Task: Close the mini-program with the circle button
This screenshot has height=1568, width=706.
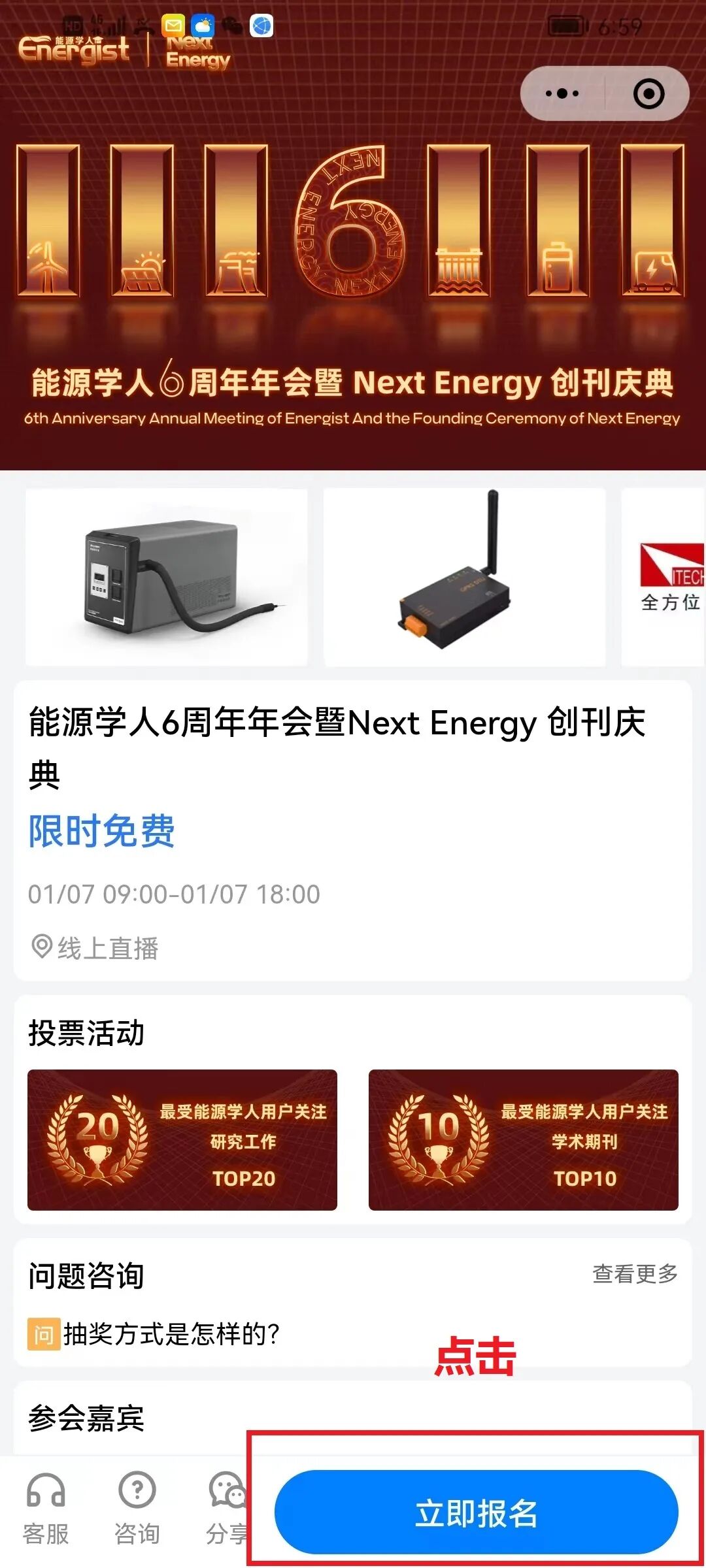Action: pos(648,93)
